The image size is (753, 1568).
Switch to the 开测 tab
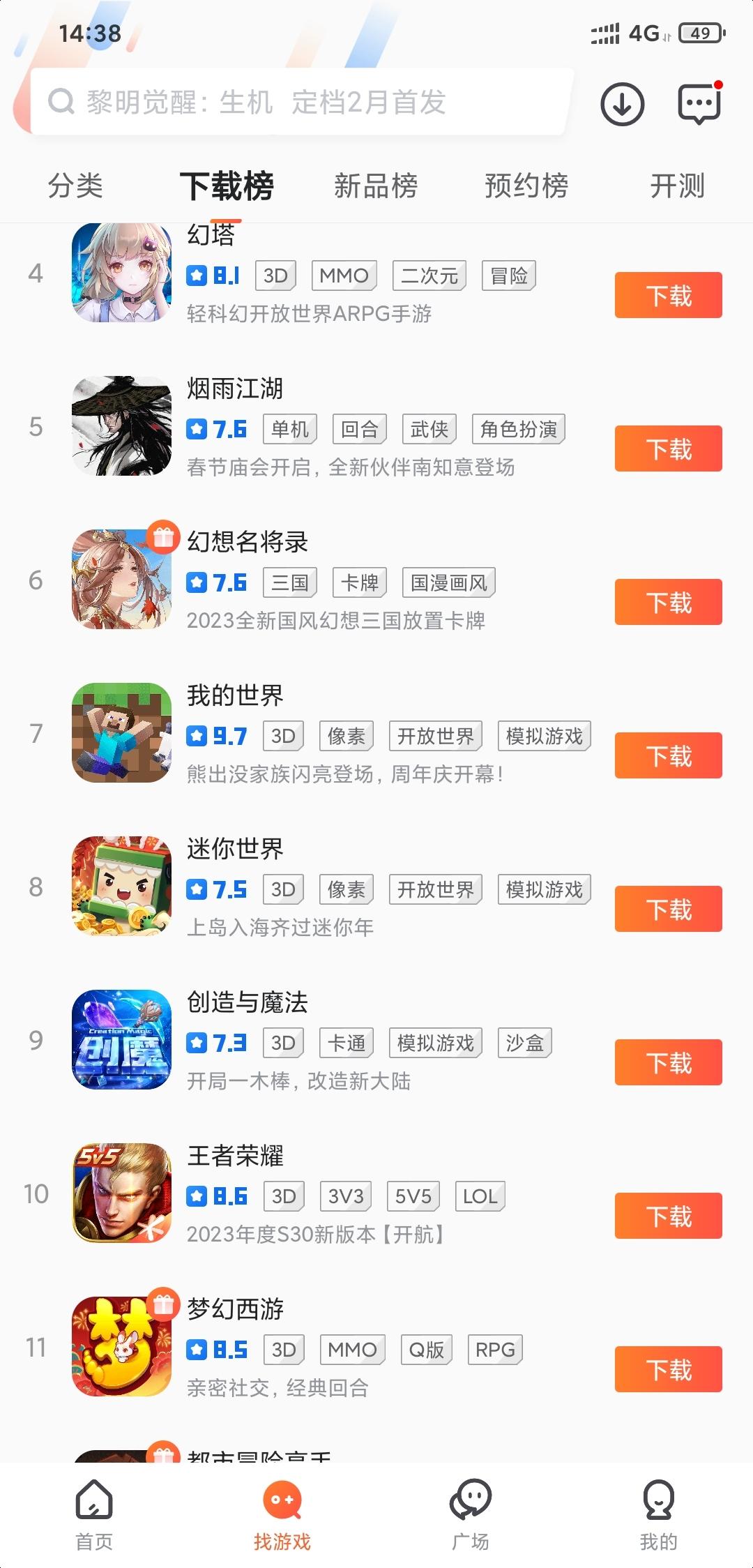(x=677, y=186)
